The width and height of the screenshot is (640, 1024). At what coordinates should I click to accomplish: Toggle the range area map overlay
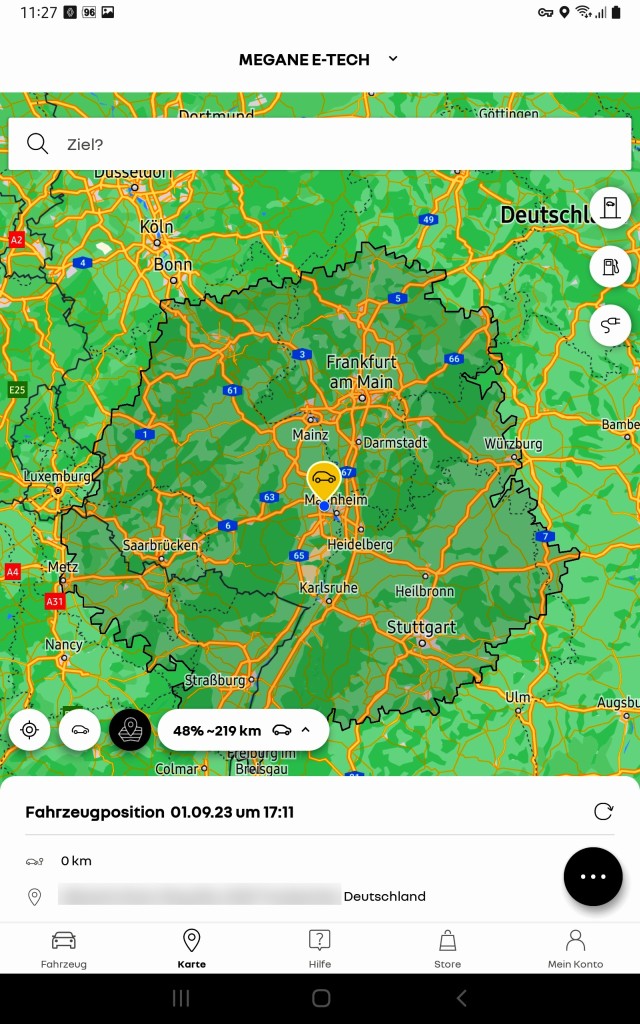point(130,730)
